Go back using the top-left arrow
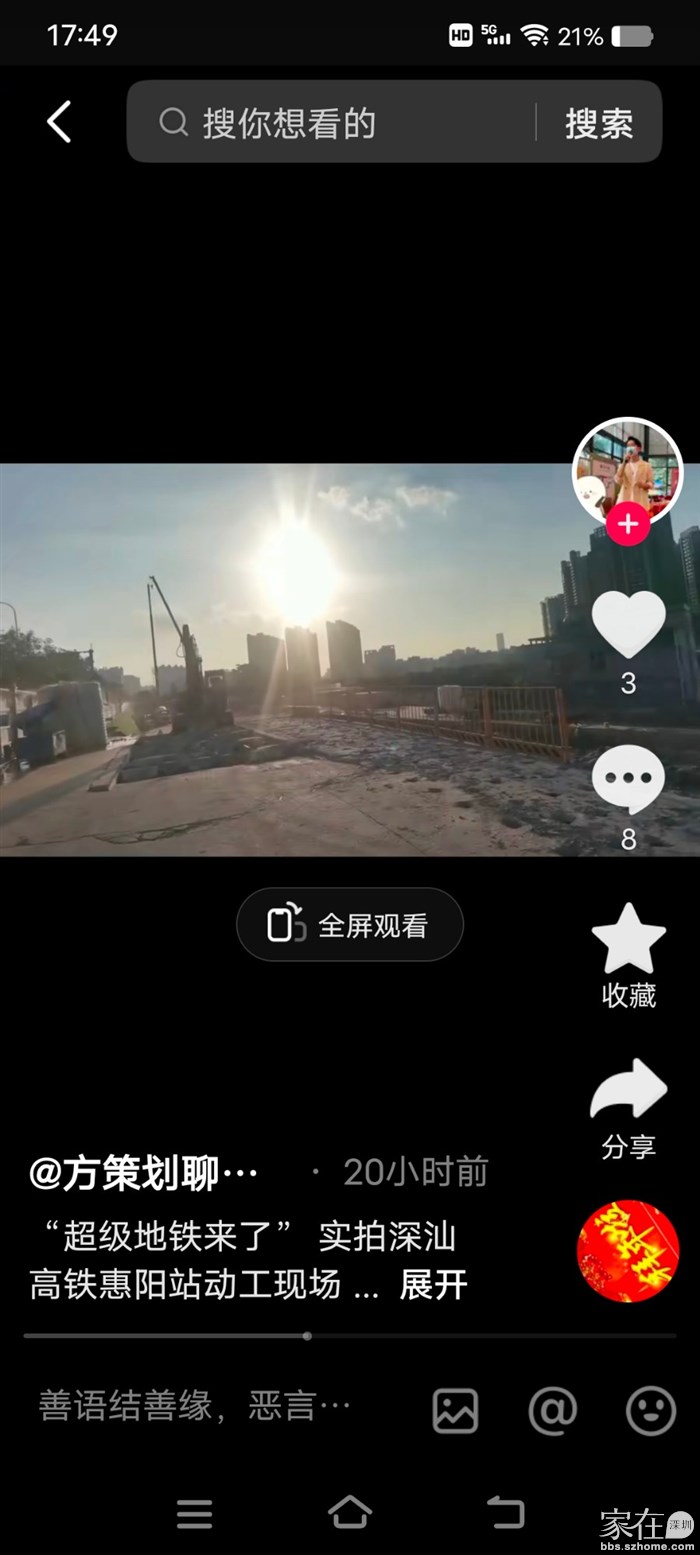 [59, 122]
